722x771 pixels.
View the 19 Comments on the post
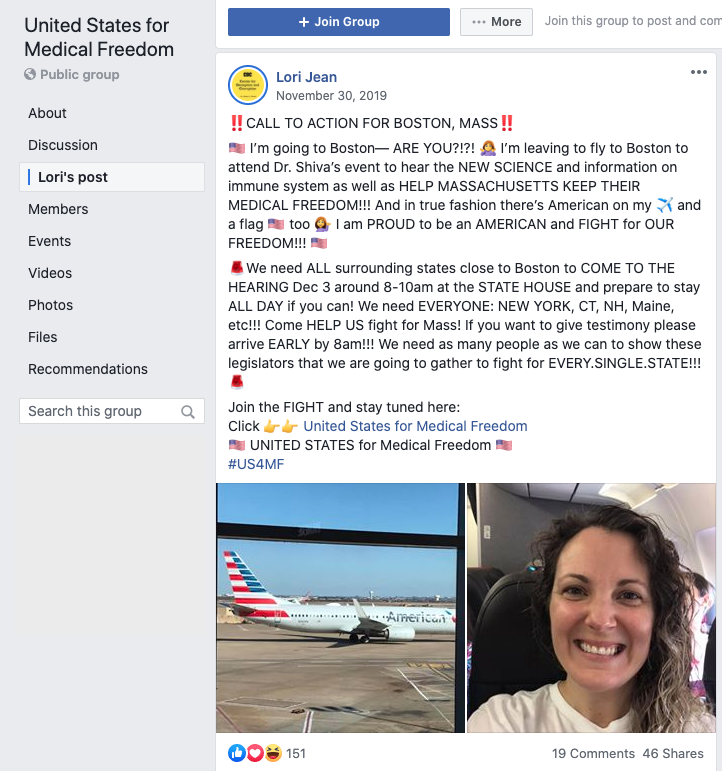[x=593, y=753]
